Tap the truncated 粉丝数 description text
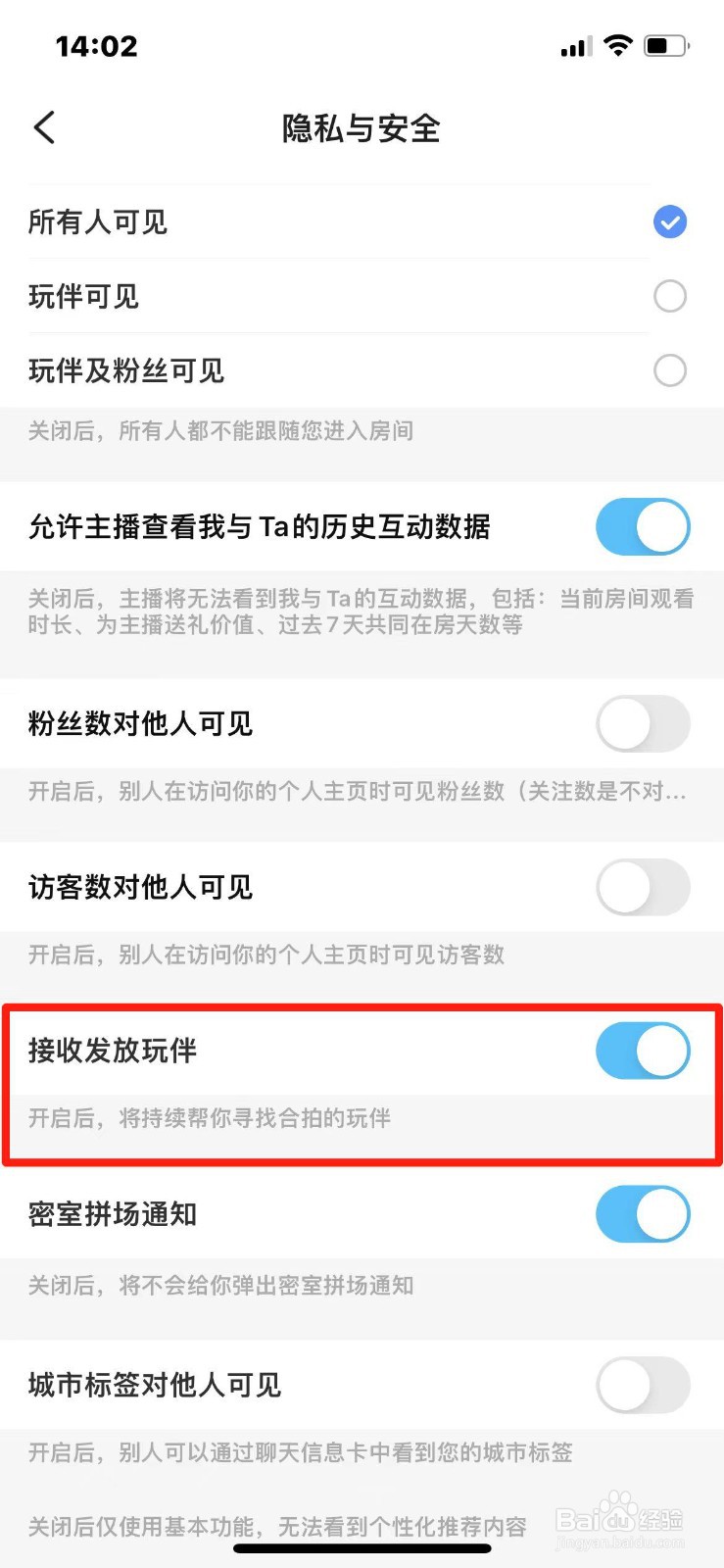 355,792
